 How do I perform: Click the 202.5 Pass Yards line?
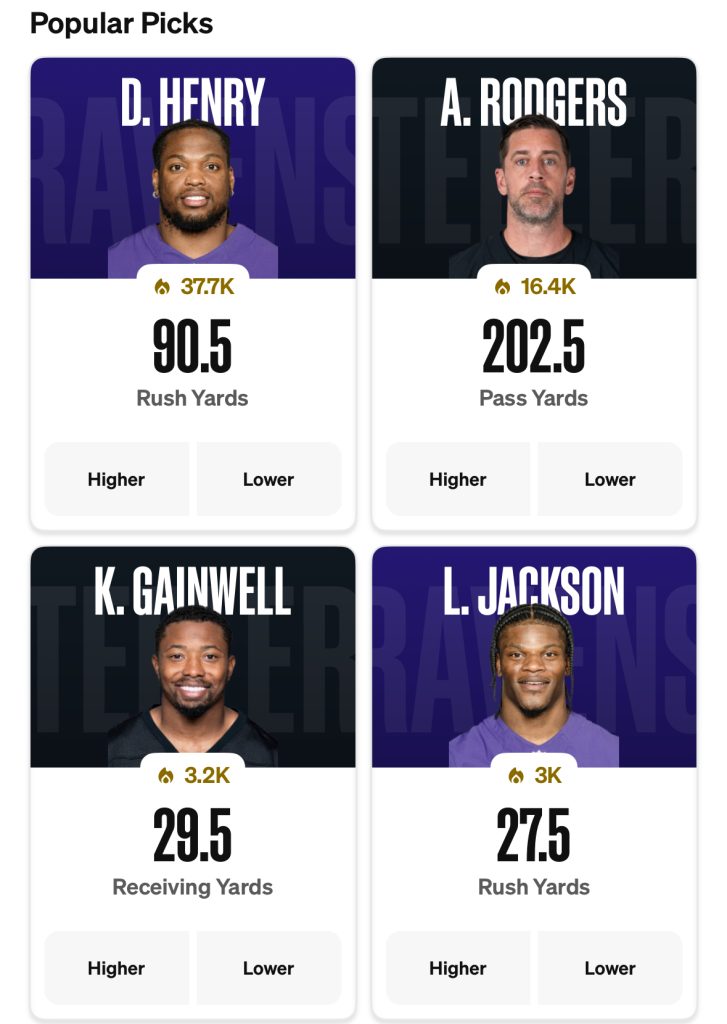(535, 360)
